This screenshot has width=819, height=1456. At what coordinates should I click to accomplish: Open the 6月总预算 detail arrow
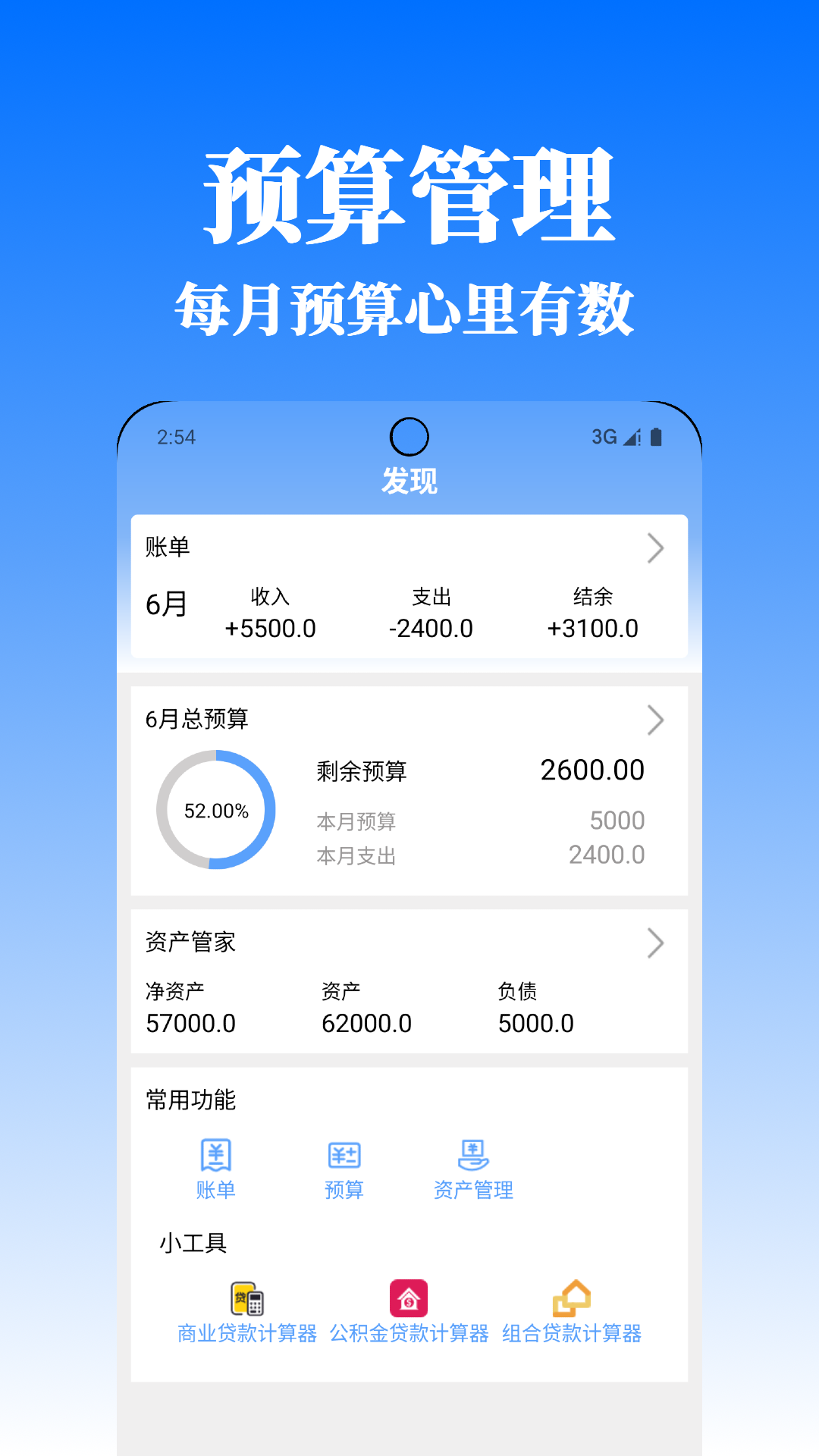click(656, 720)
